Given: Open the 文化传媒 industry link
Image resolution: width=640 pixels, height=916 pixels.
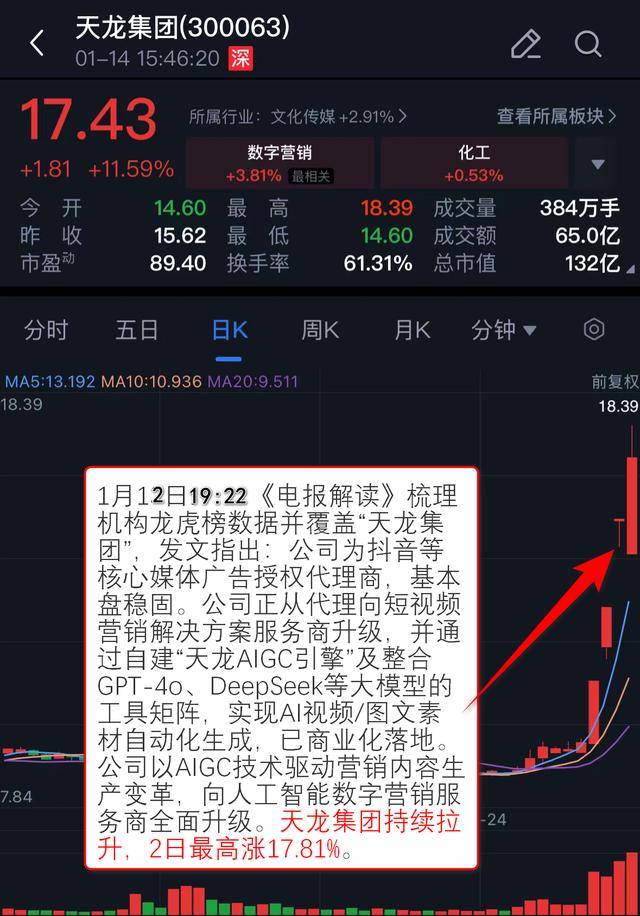Looking at the screenshot, I should click(x=297, y=117).
